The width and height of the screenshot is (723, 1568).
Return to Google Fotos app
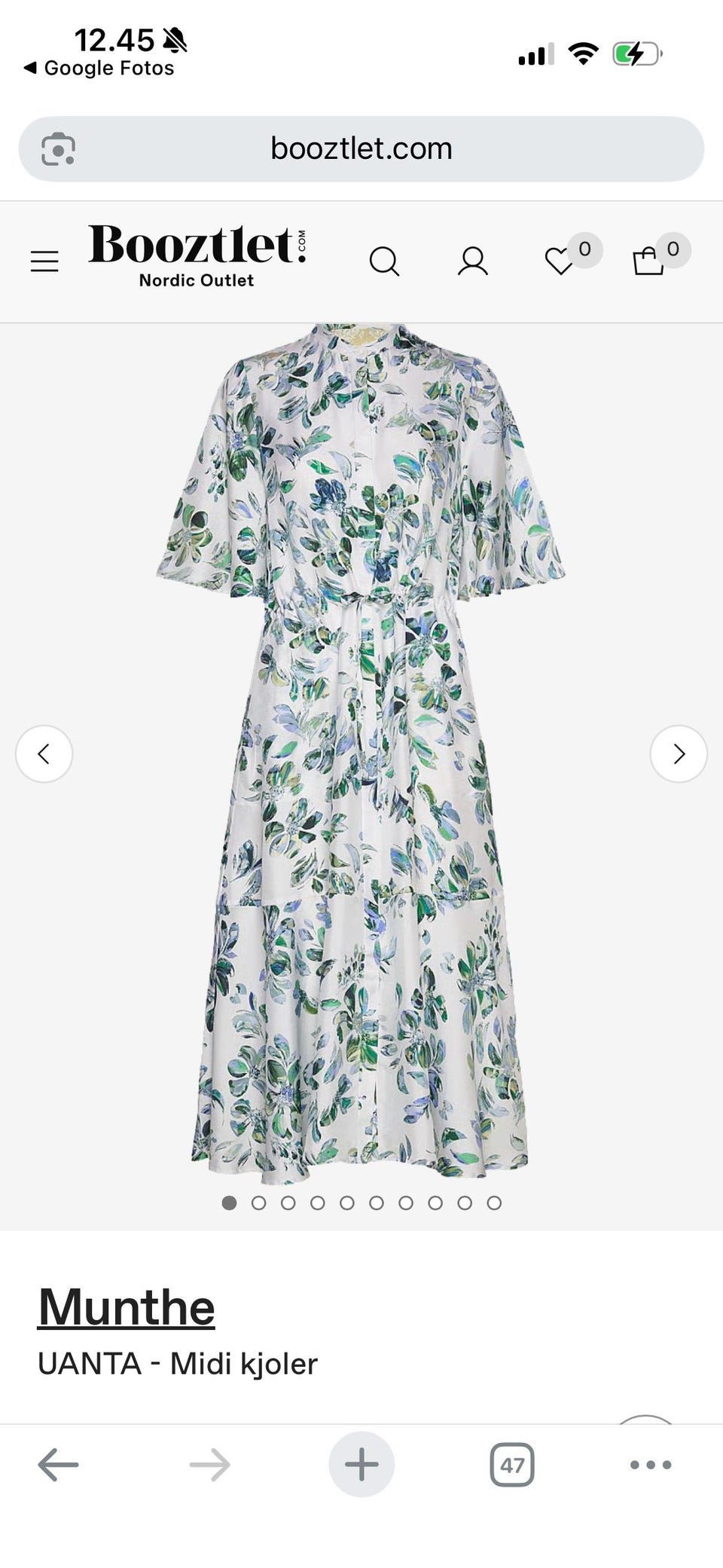coord(99,68)
